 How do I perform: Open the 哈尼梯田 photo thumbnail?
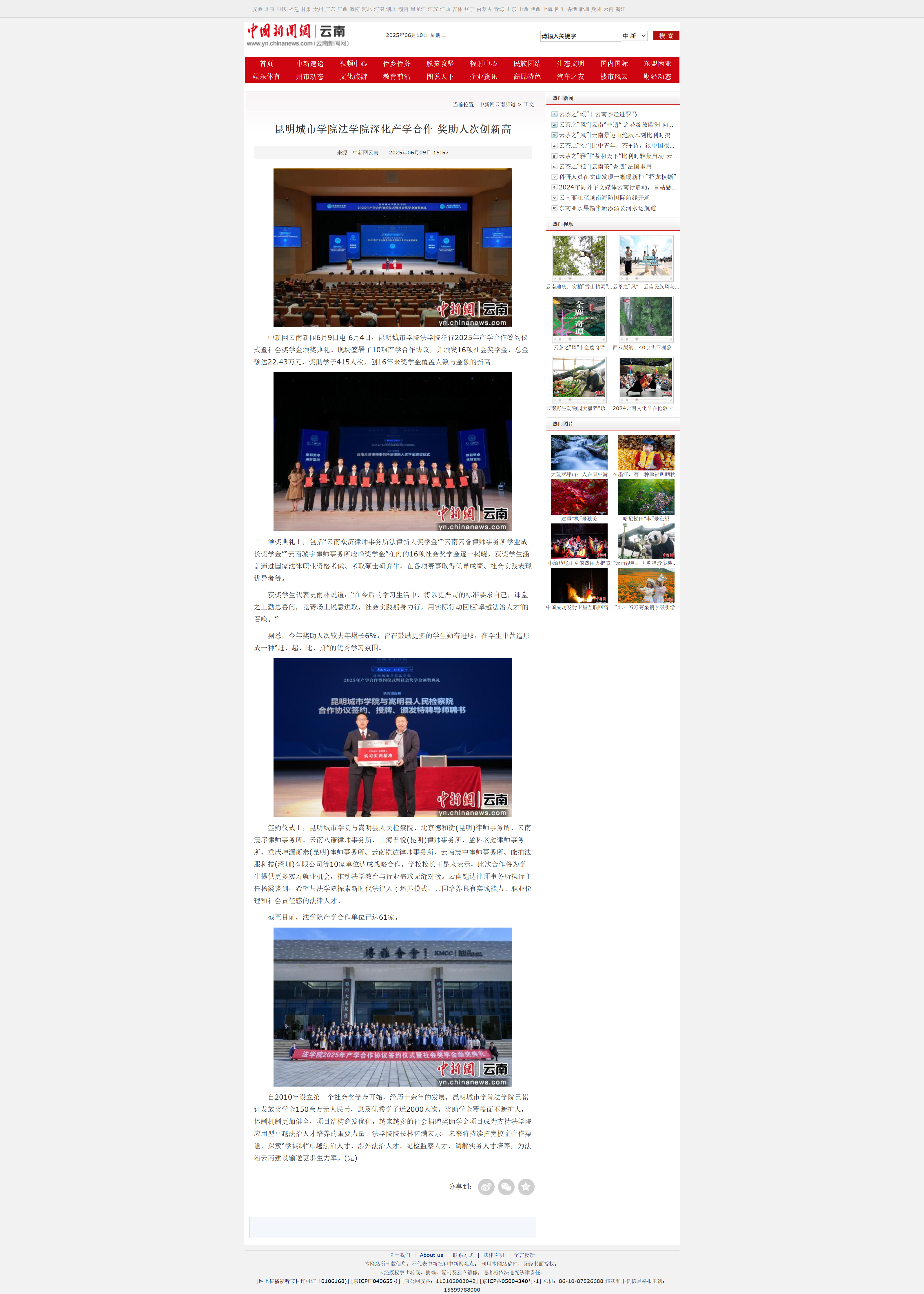tap(646, 497)
